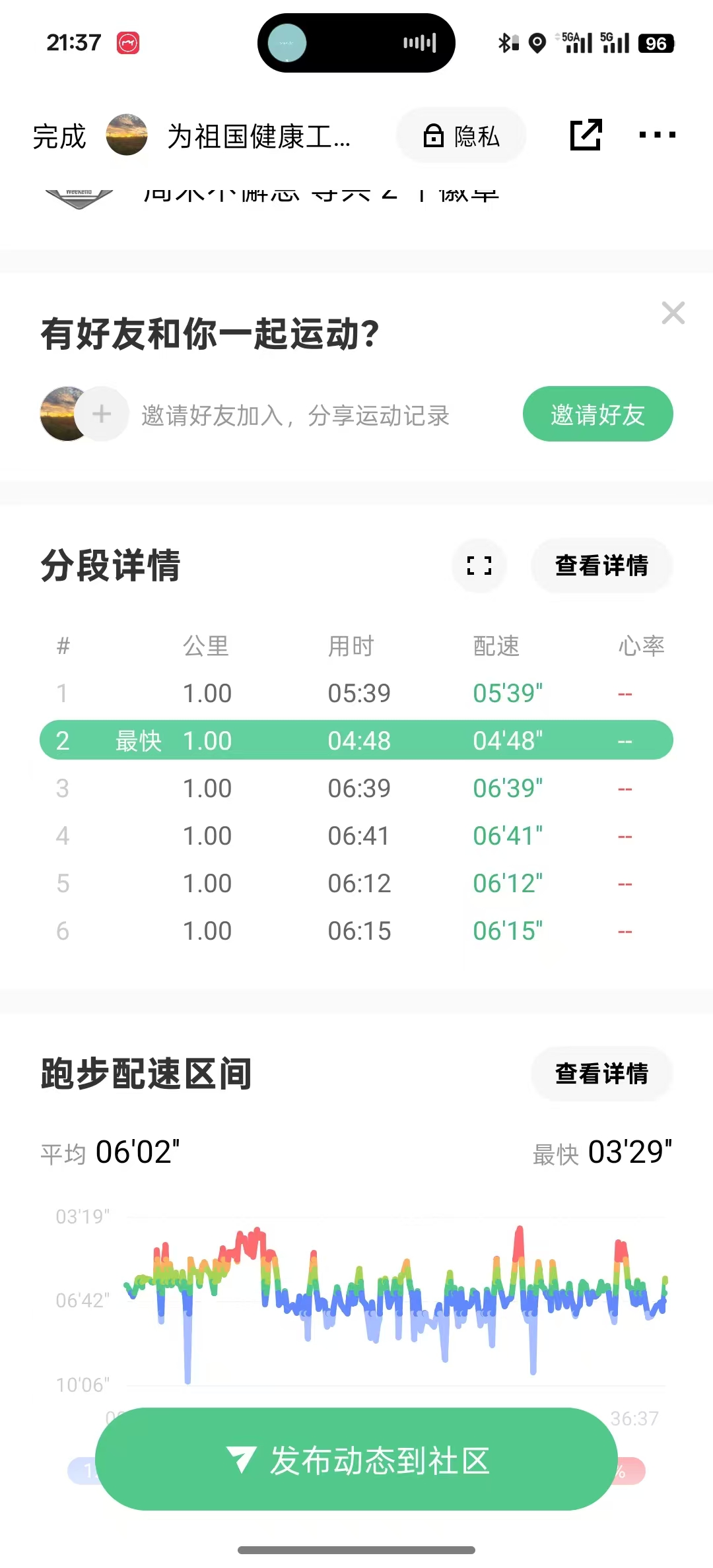Screen dimensions: 713x1568
Task: Open the 隐私 privacy setting
Action: (x=461, y=136)
